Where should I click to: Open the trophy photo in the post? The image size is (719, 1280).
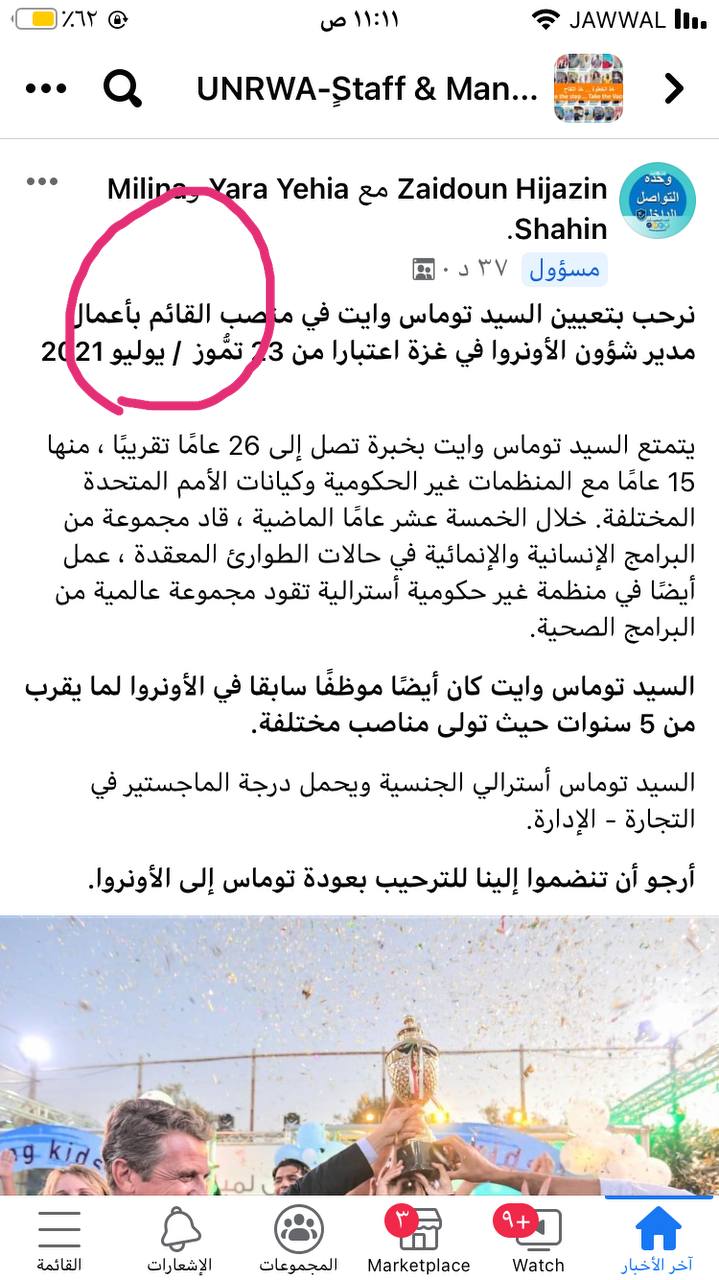click(x=359, y=1055)
